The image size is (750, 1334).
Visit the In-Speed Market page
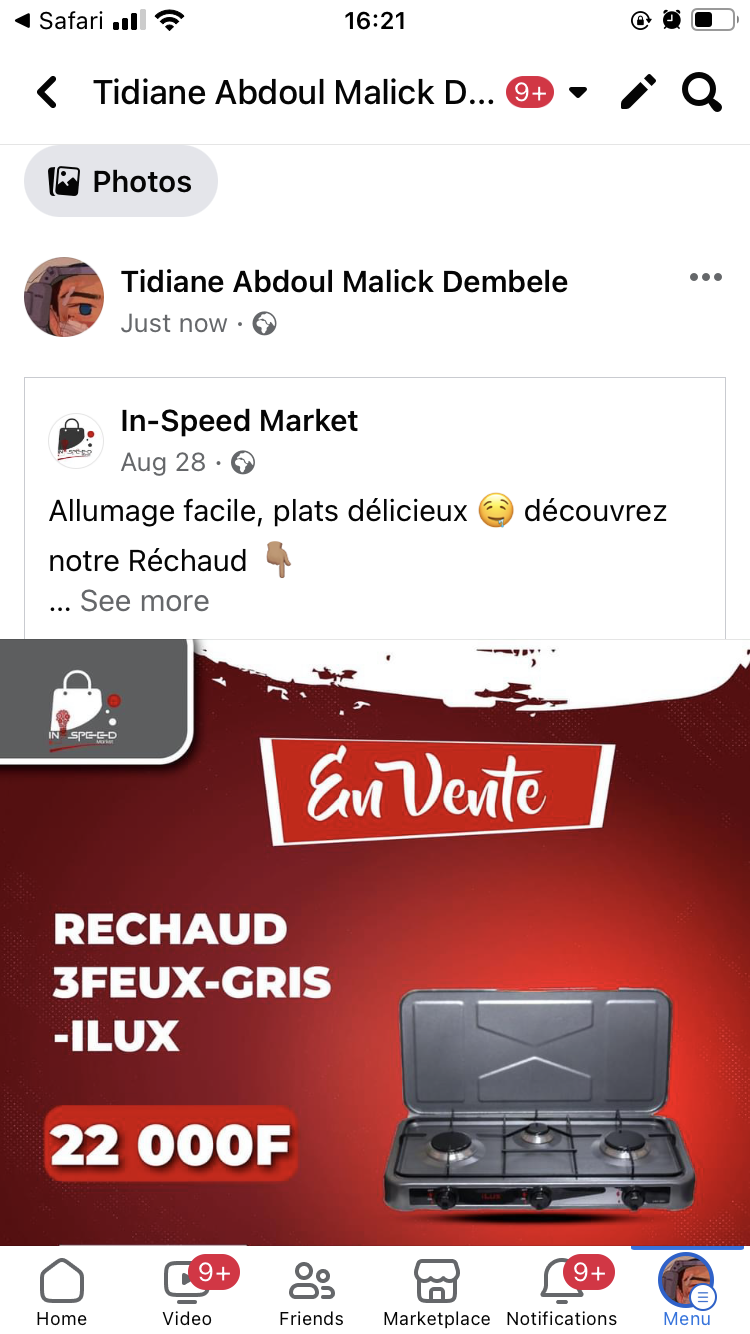pyautogui.click(x=239, y=421)
